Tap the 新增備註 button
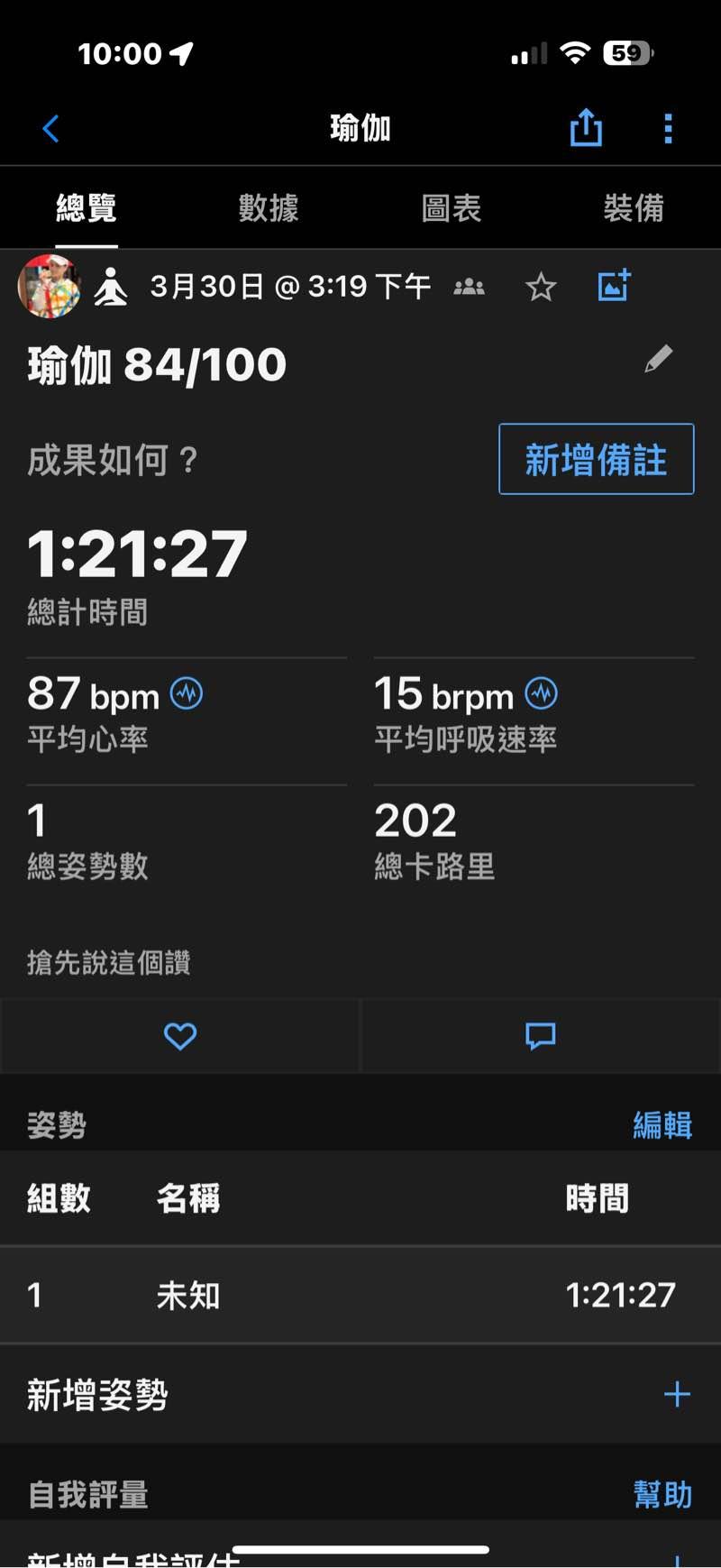 click(596, 459)
